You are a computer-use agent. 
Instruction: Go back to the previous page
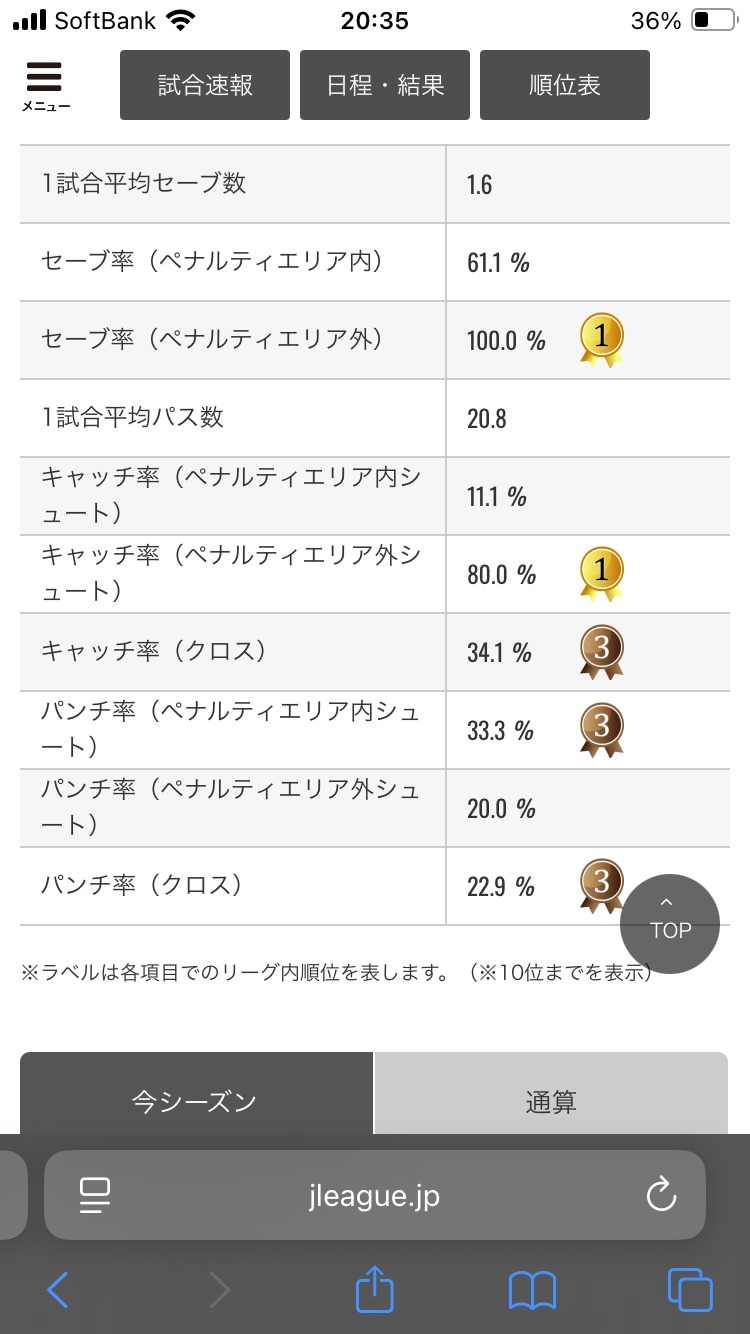[58, 1290]
